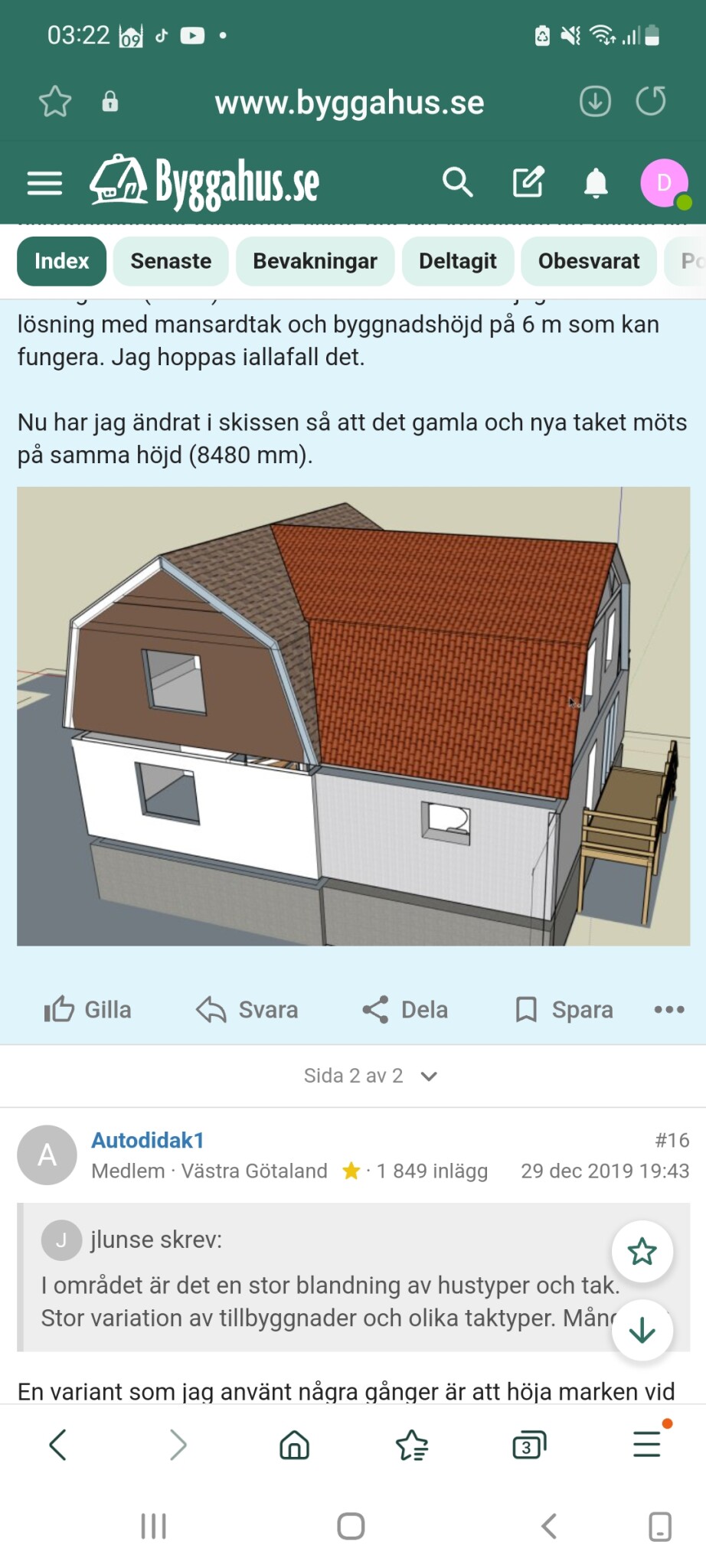Share the post via Dela

tap(405, 1010)
